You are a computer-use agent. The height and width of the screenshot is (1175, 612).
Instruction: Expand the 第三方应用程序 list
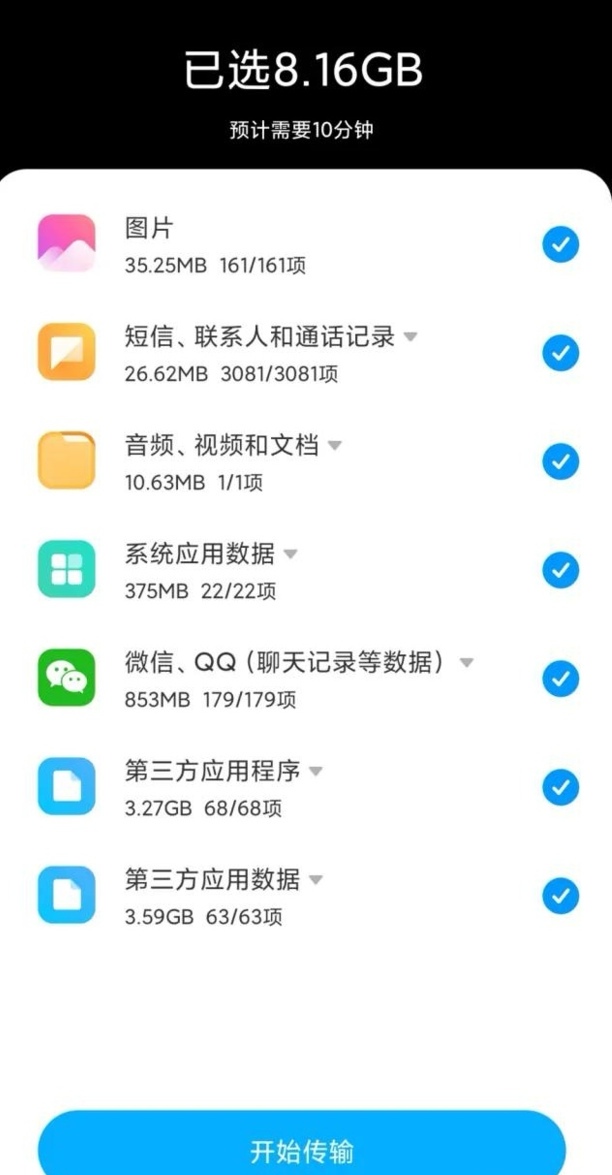pos(316,772)
